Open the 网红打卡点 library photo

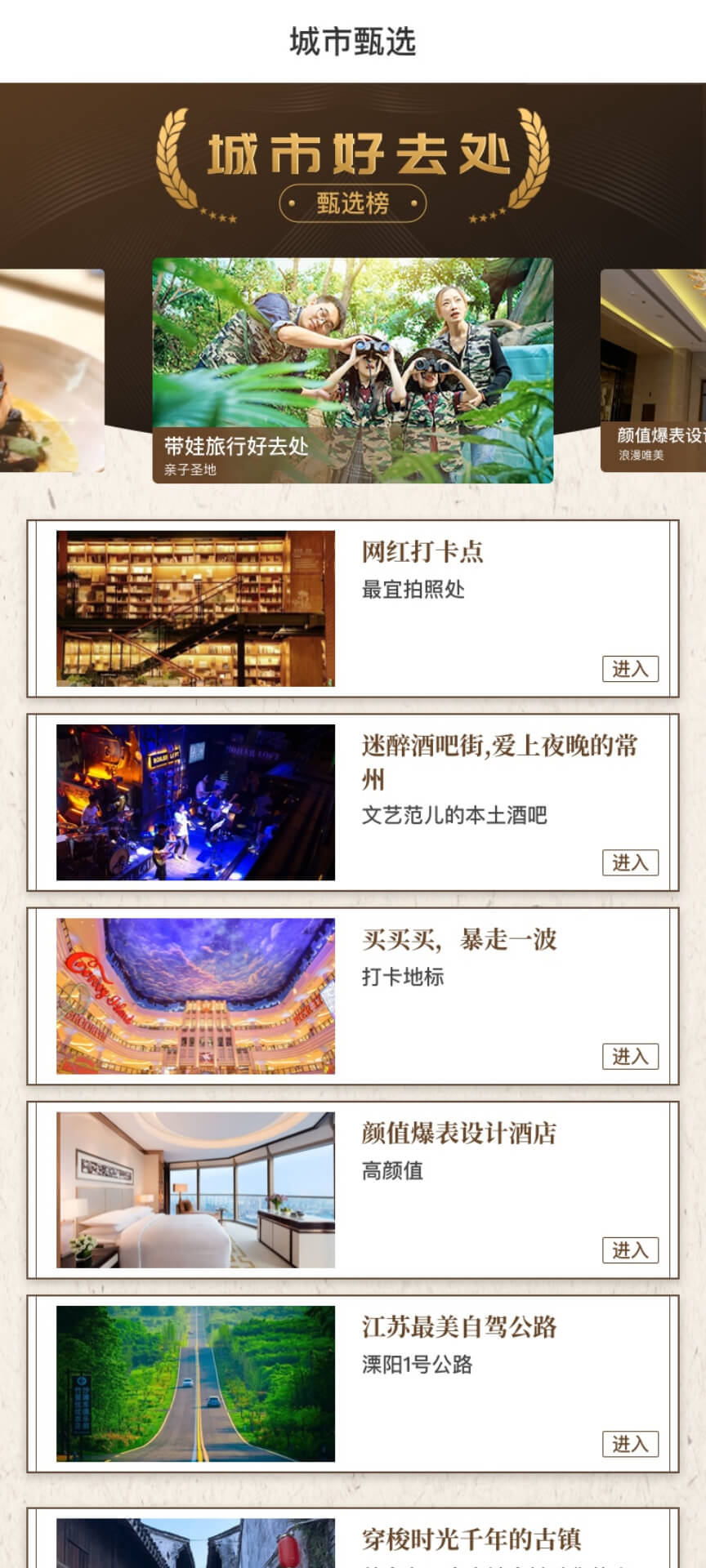(195, 608)
